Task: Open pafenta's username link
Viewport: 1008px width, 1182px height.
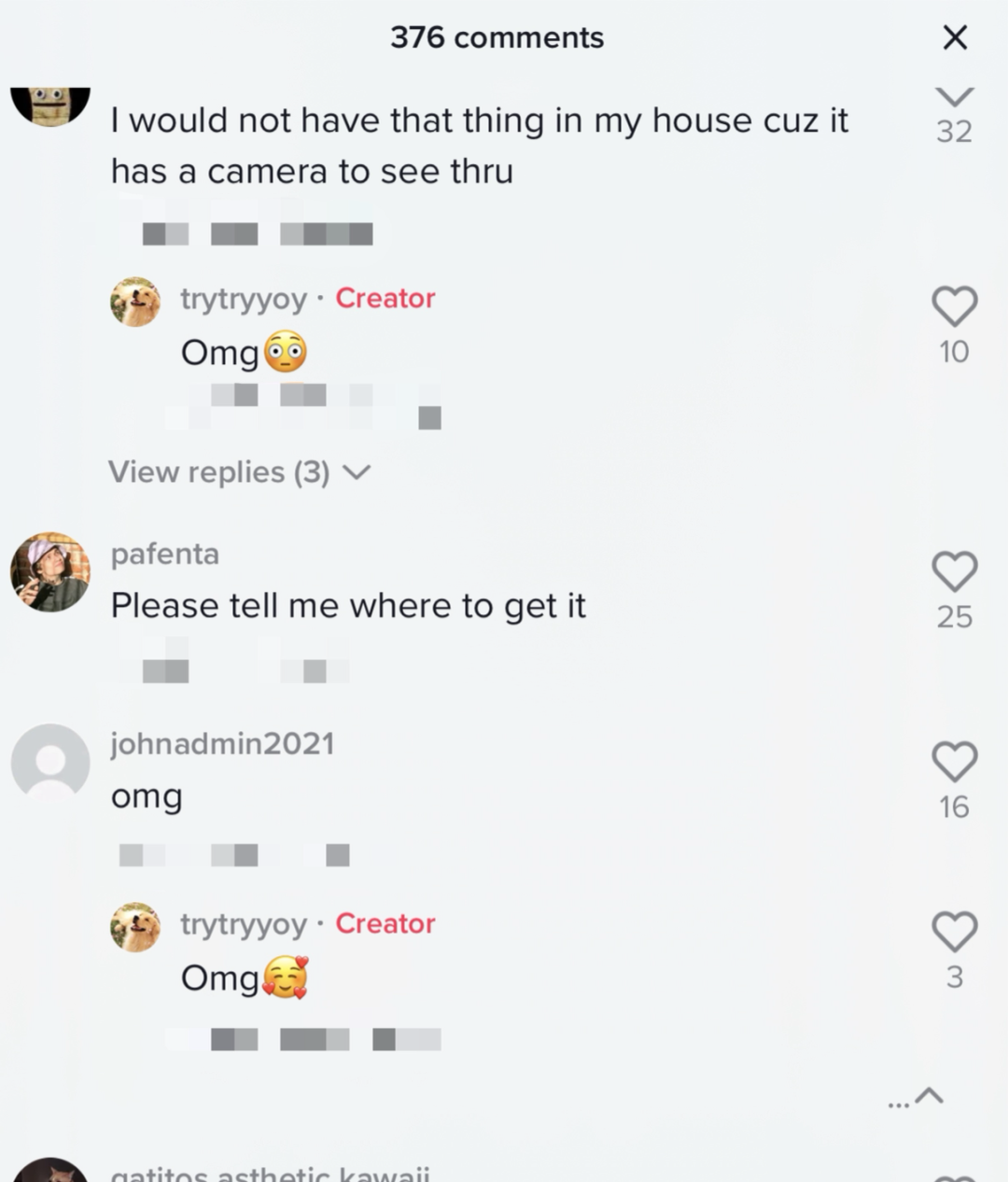Action: tap(165, 554)
